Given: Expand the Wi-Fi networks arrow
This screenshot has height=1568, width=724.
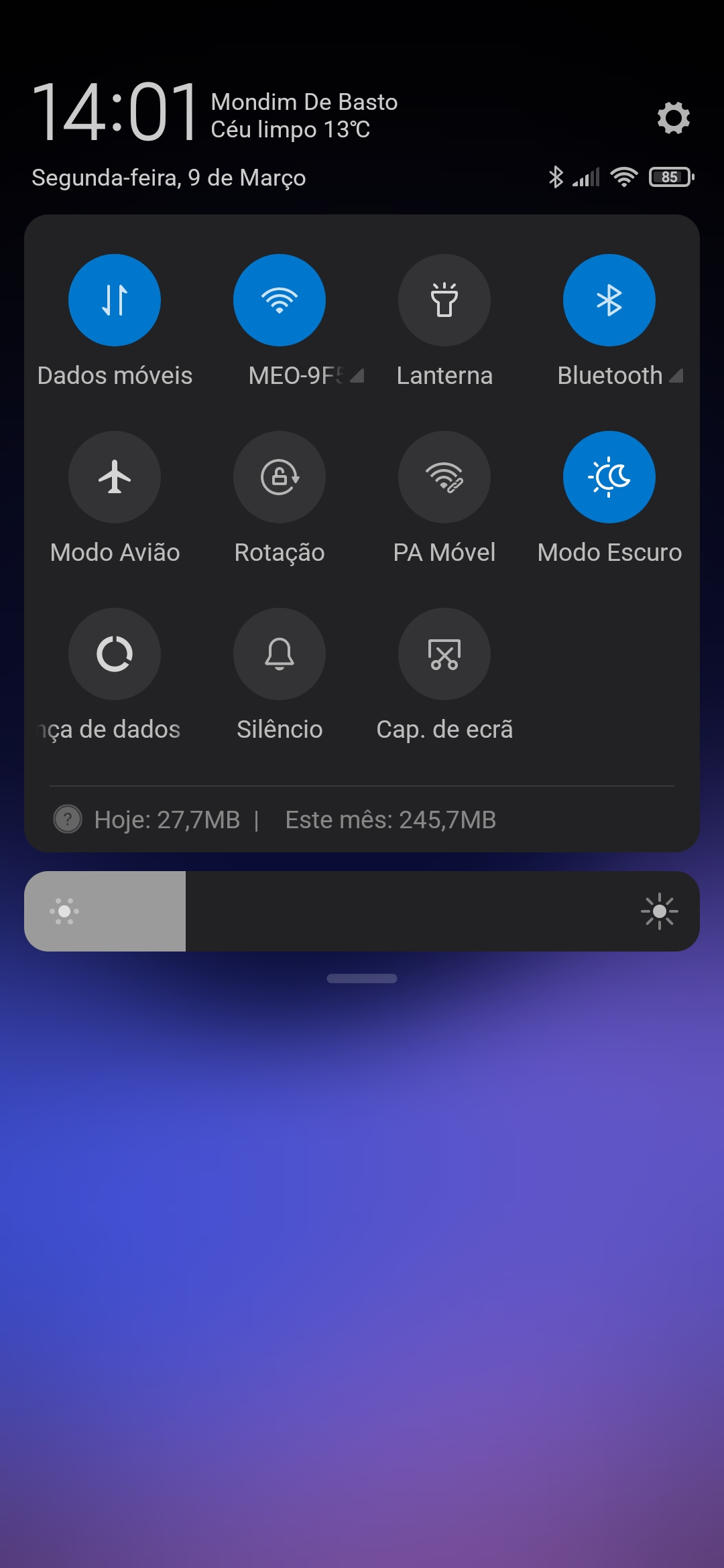Looking at the screenshot, I should click(357, 375).
